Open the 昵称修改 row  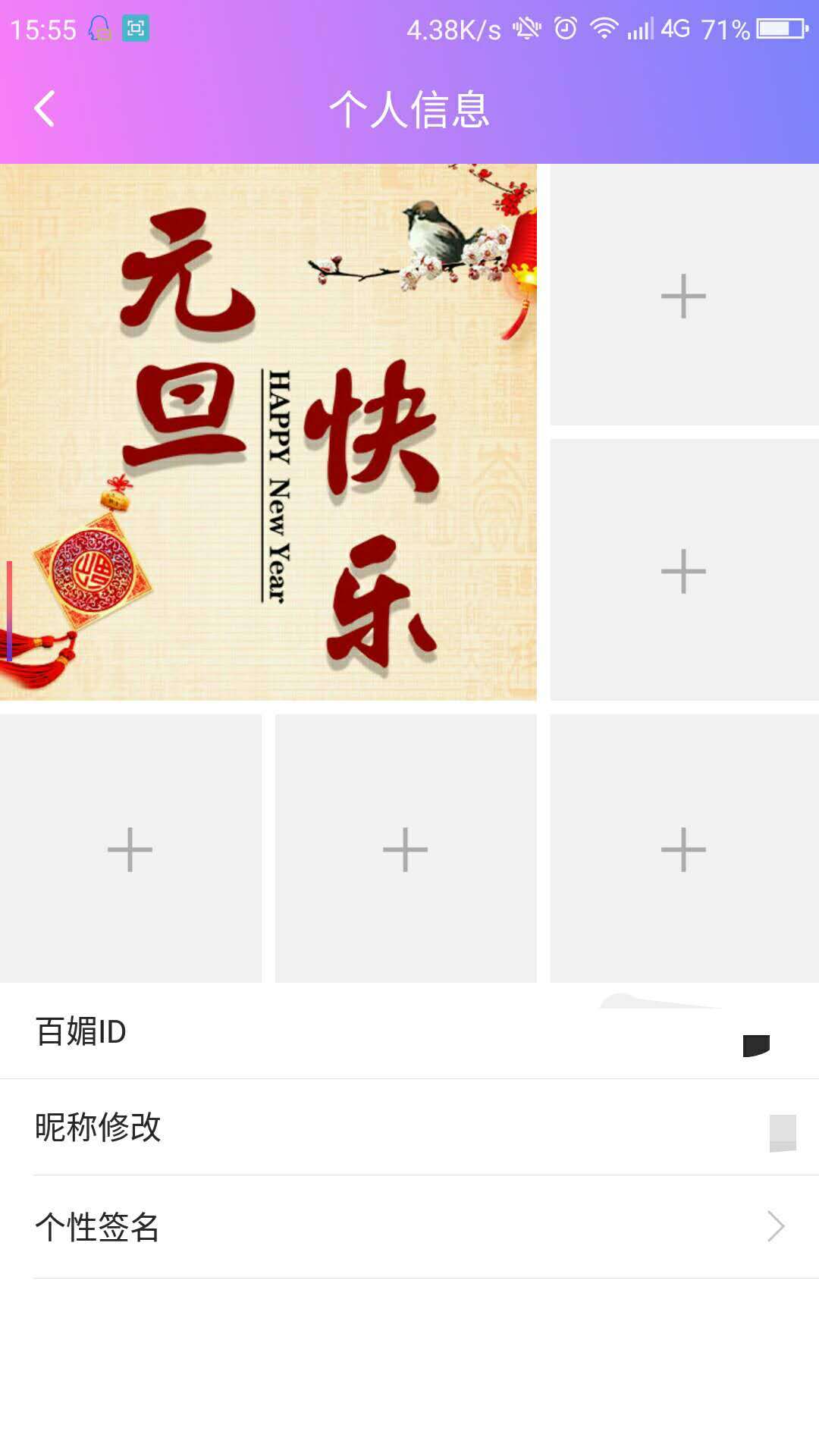tap(409, 1127)
